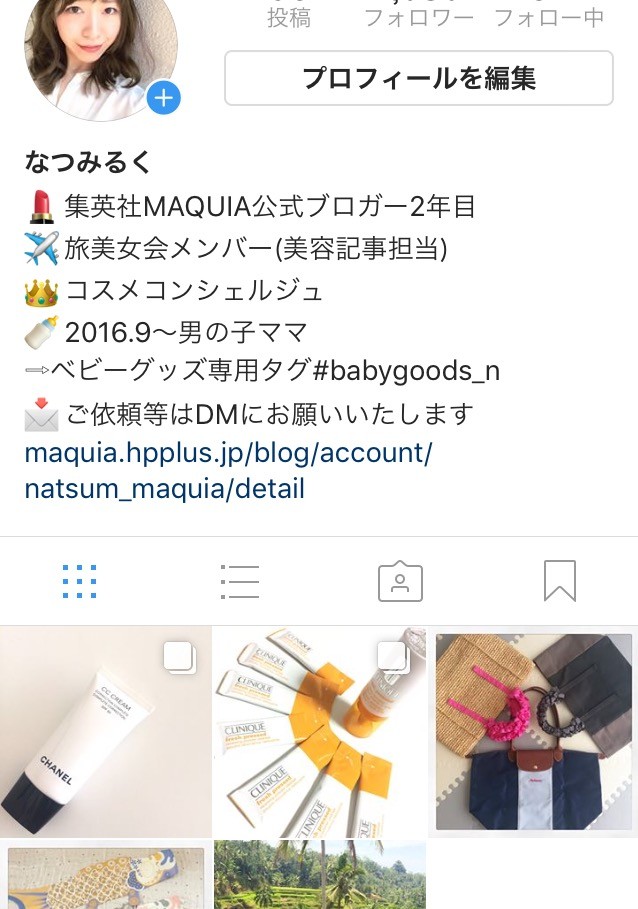View the フォロワー followers list

coord(418,17)
